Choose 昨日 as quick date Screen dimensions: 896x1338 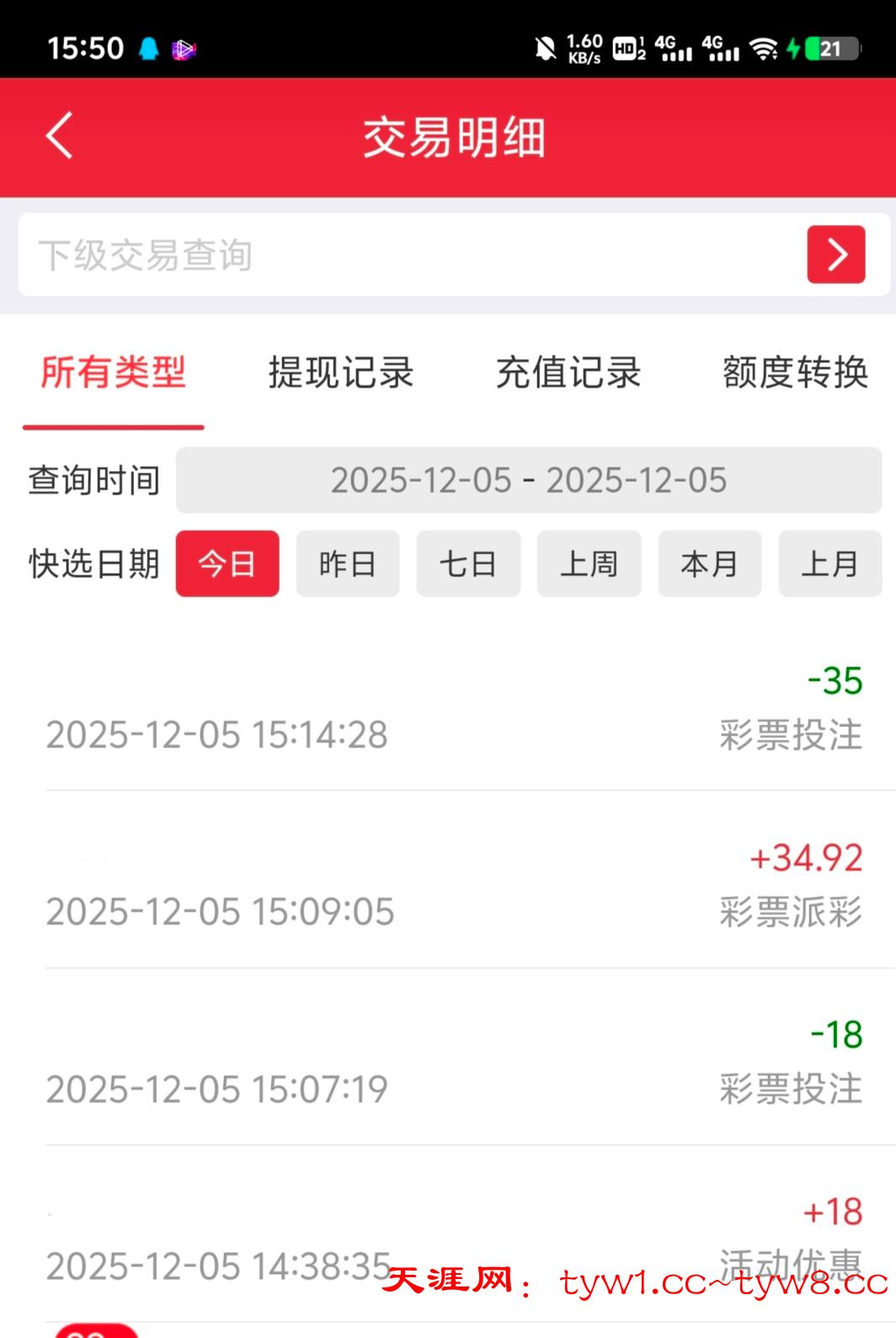(348, 564)
